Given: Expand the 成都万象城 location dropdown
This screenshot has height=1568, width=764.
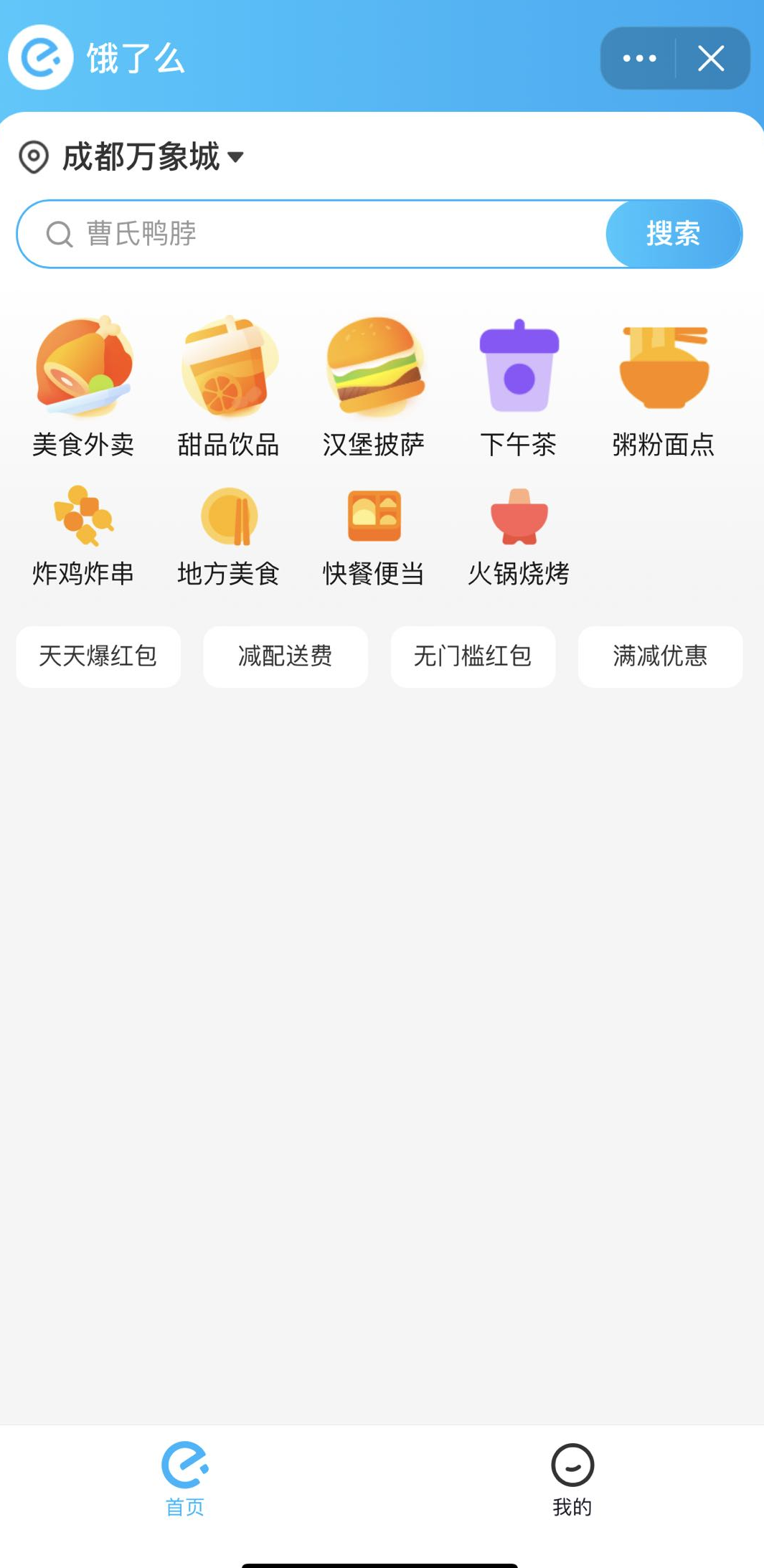Looking at the screenshot, I should pos(152,156).
